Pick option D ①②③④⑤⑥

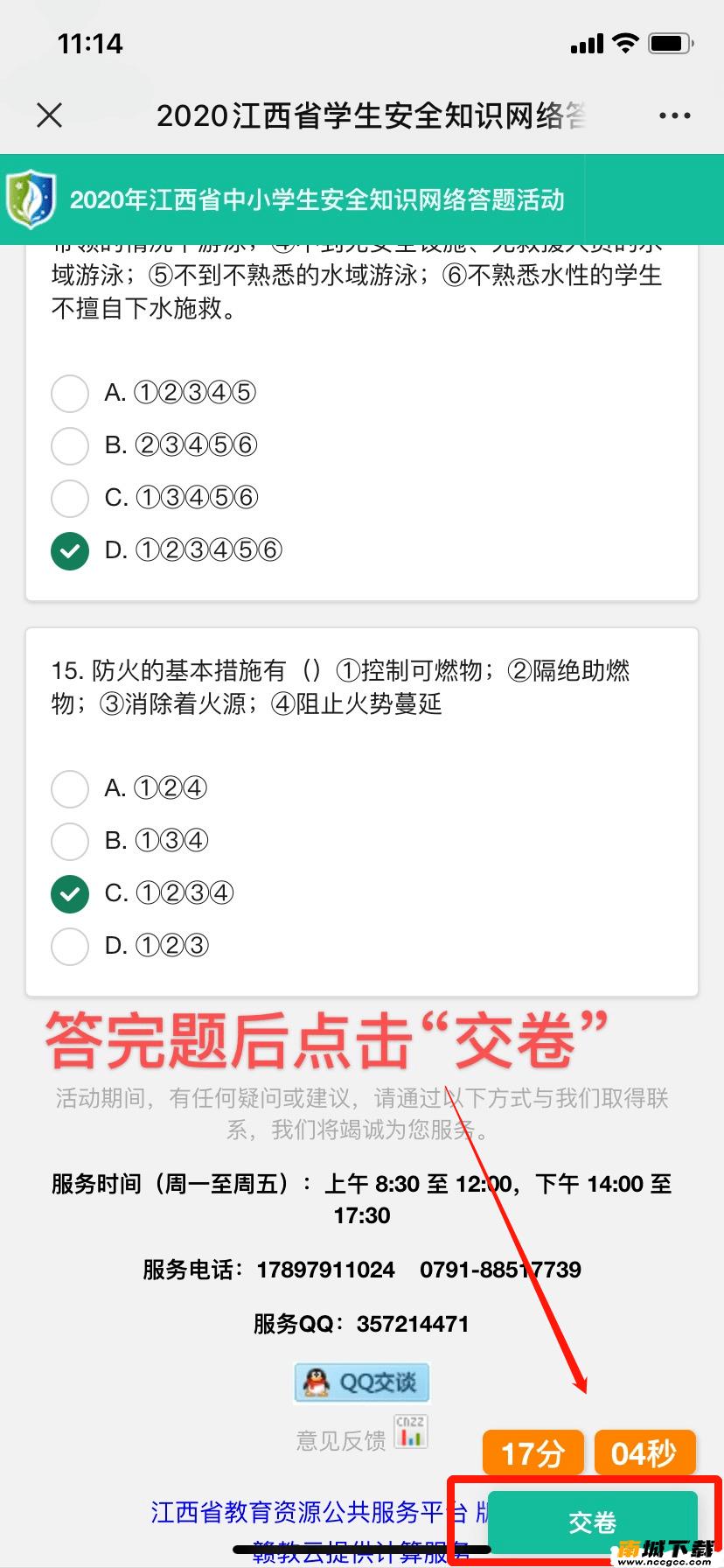coord(70,550)
